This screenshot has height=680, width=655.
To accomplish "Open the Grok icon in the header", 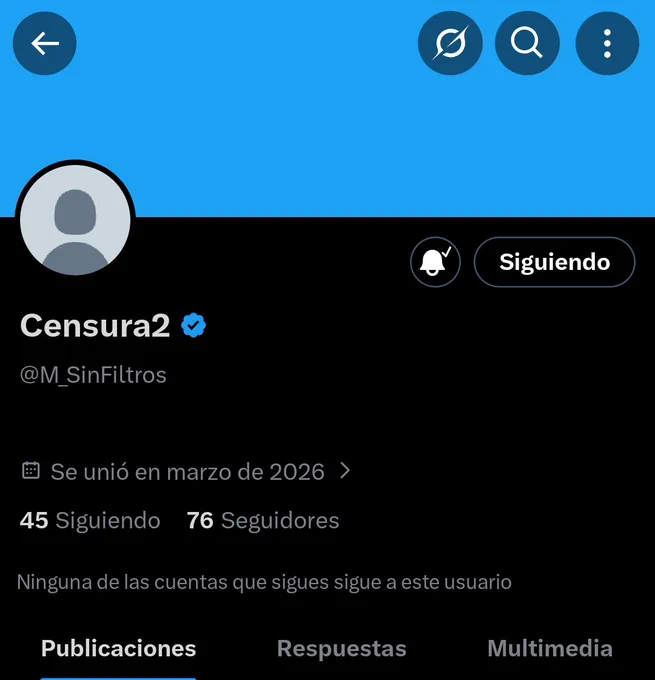I will tap(450, 43).
